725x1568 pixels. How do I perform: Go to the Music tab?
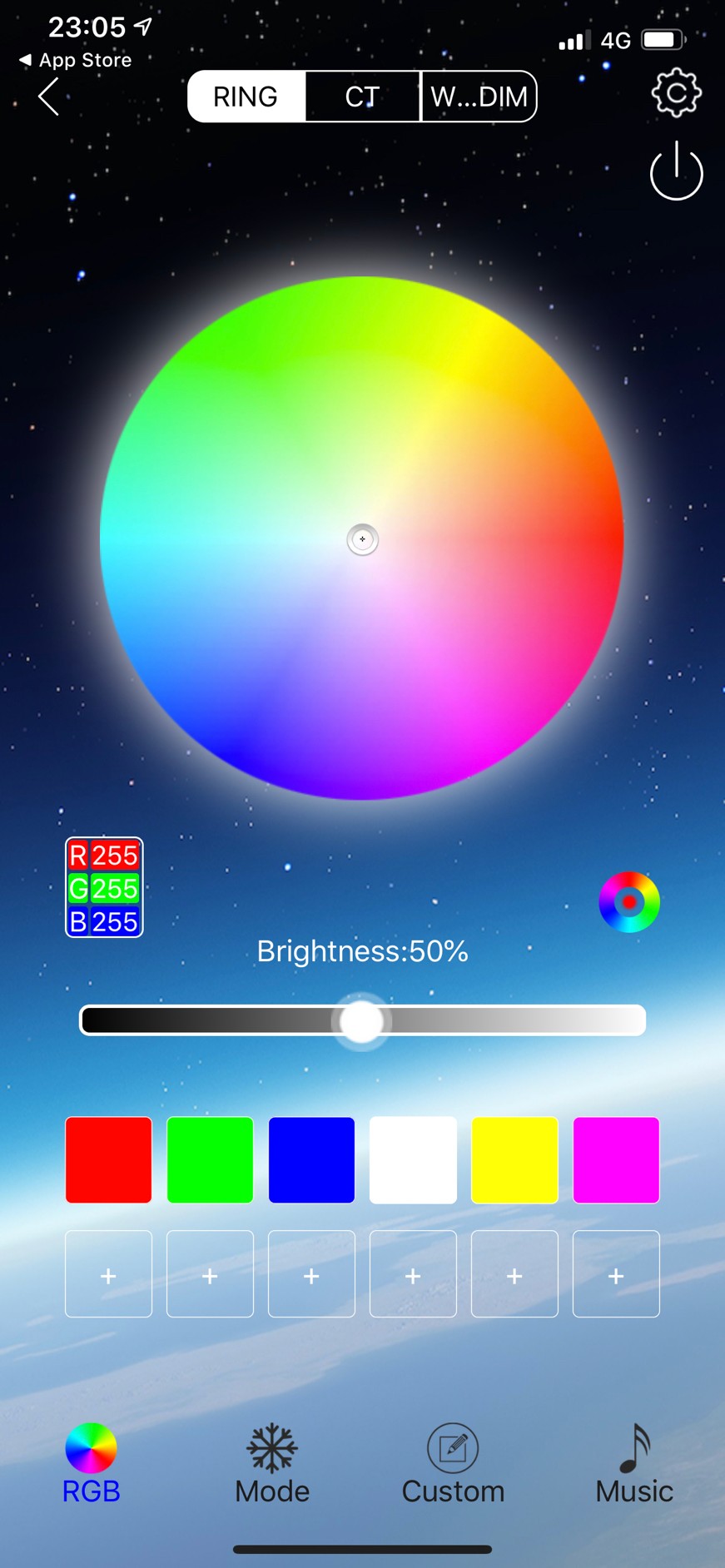pos(634,1465)
